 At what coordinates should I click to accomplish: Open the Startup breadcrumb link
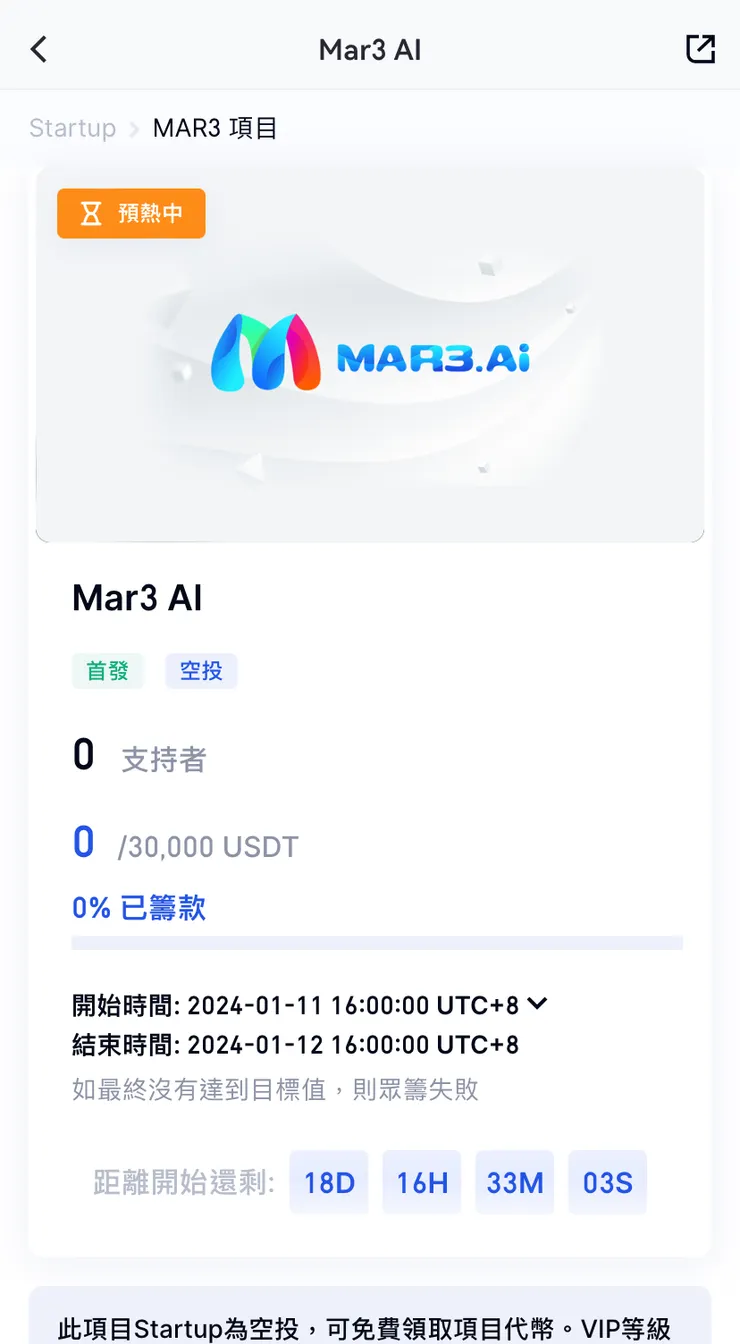[x=71, y=128]
